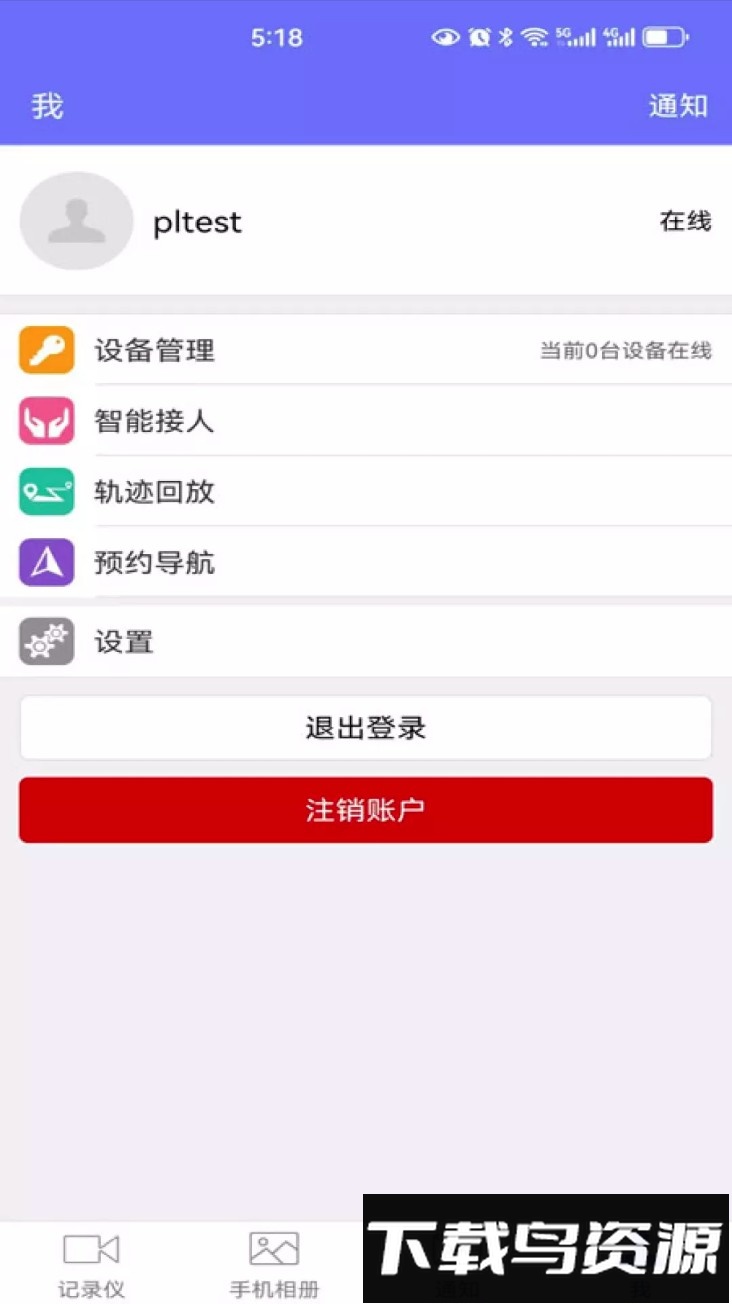The height and width of the screenshot is (1304, 732).
Task: Open 设置 via the gear icon
Action: point(45,641)
